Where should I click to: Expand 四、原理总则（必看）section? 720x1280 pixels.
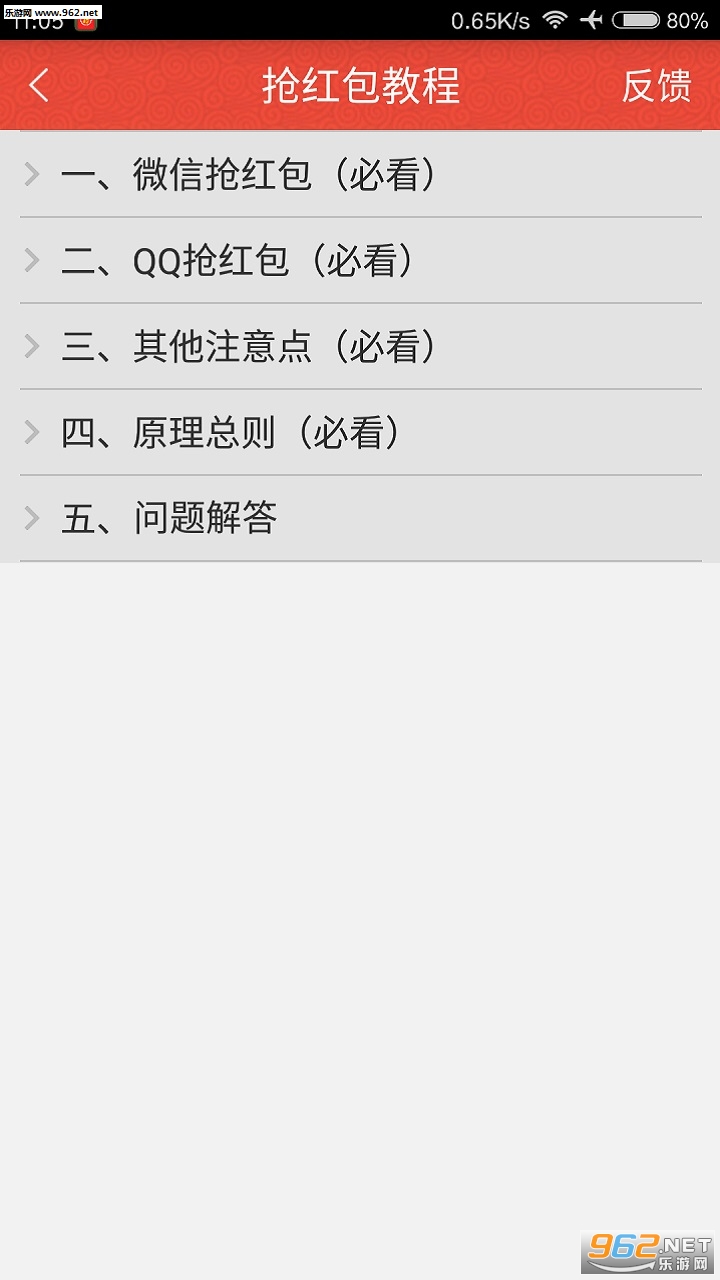(x=361, y=432)
